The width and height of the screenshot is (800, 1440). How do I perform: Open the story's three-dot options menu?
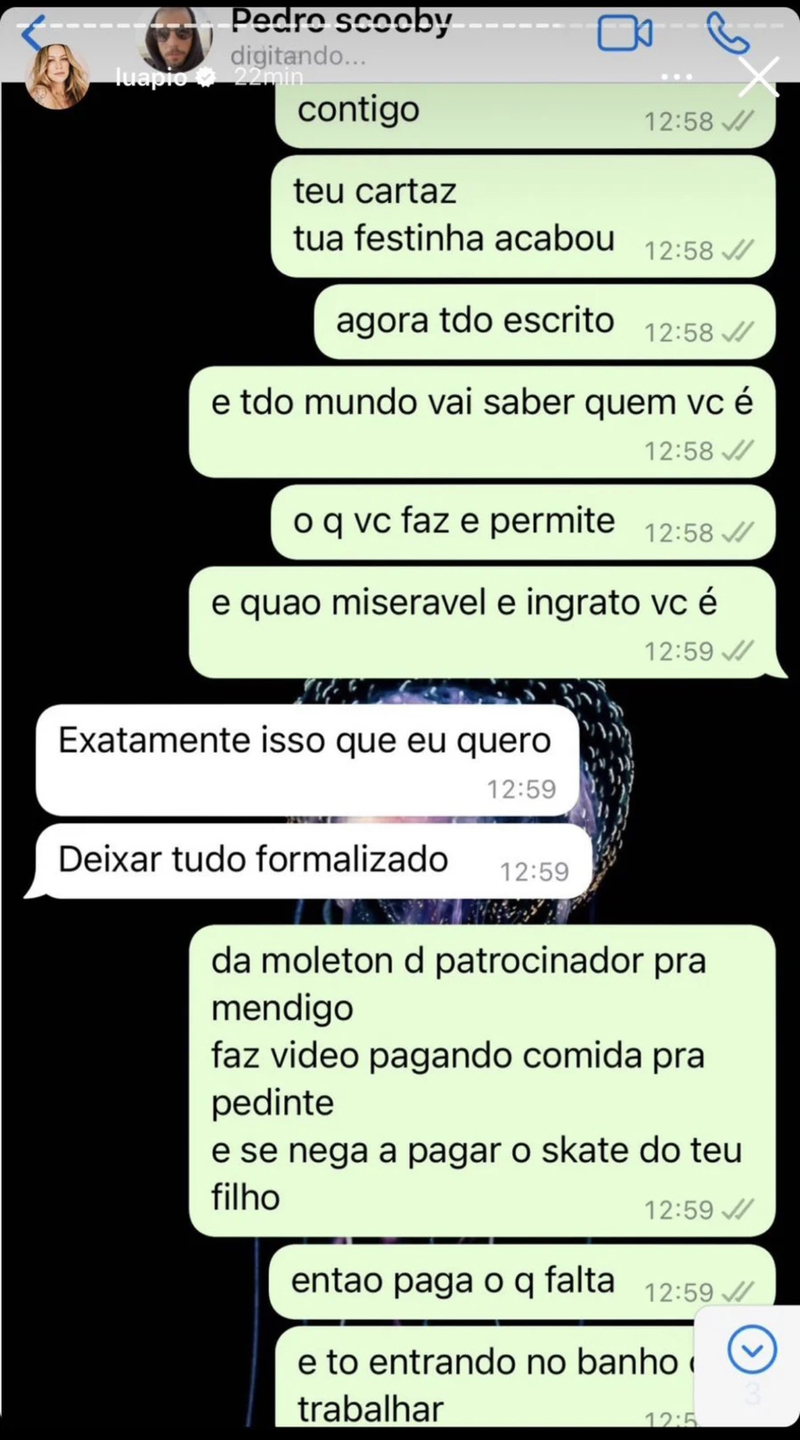pos(683,77)
